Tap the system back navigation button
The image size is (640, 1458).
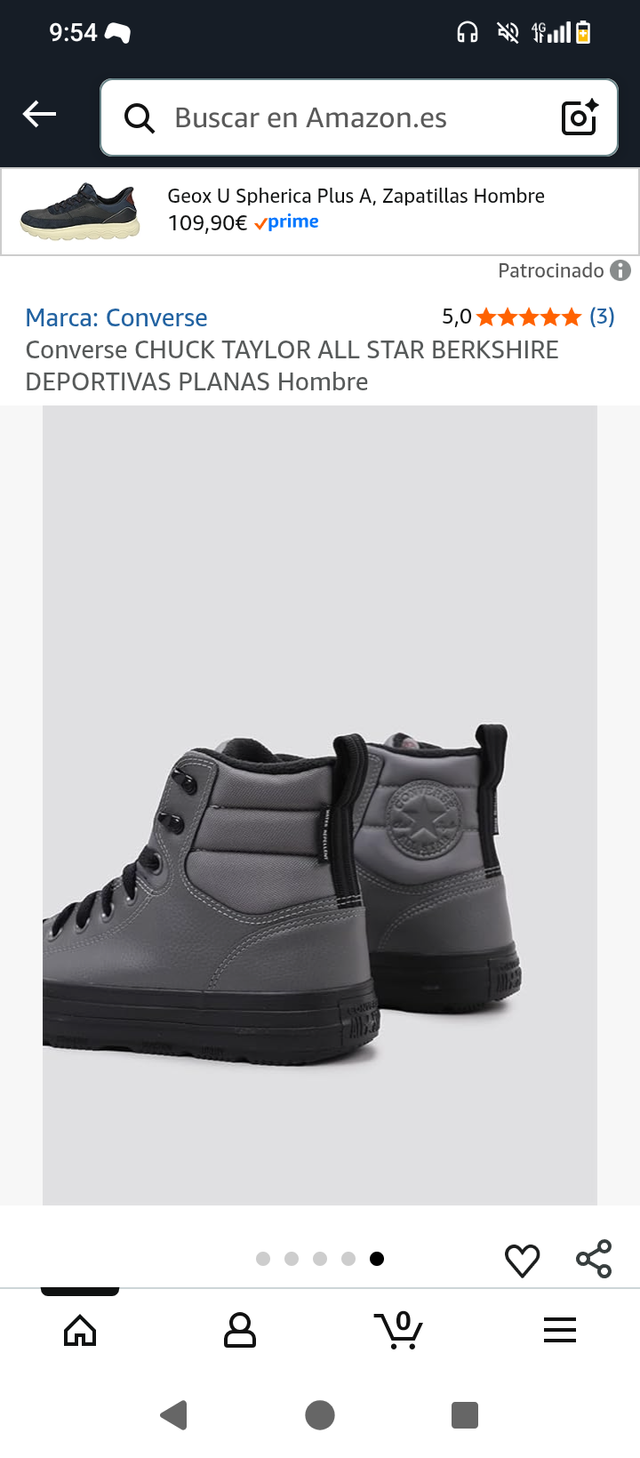click(174, 1415)
